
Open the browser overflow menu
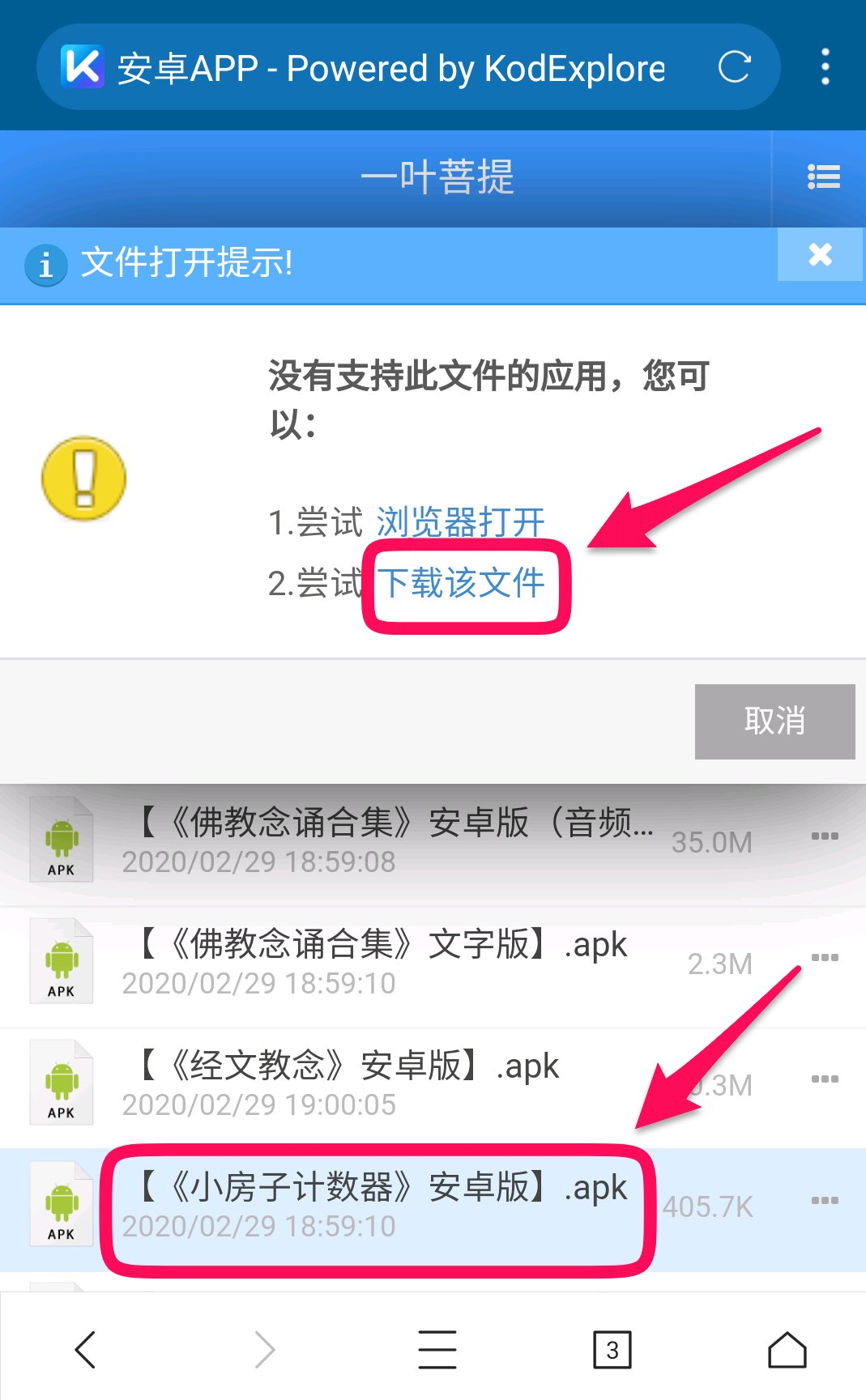click(x=825, y=67)
